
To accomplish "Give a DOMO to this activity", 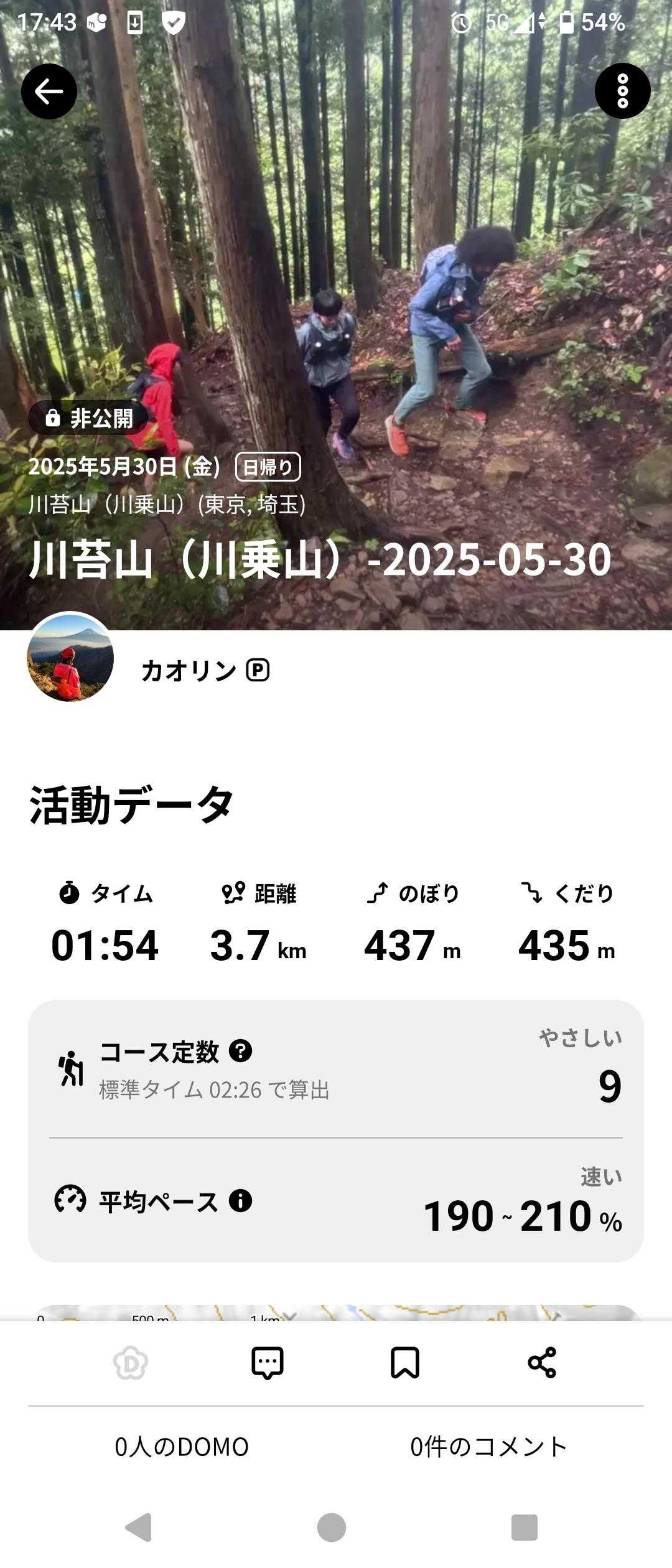I will tap(131, 1363).
